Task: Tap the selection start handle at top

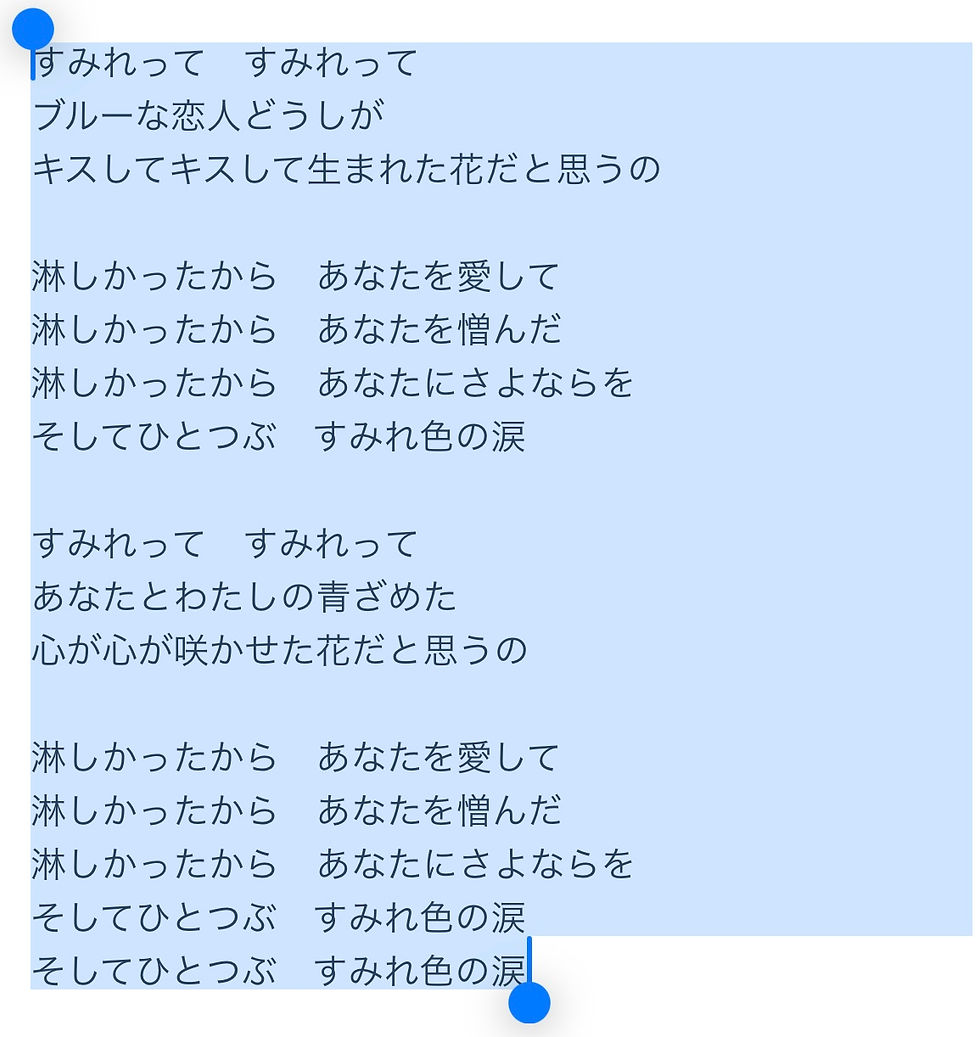Action: (33, 30)
